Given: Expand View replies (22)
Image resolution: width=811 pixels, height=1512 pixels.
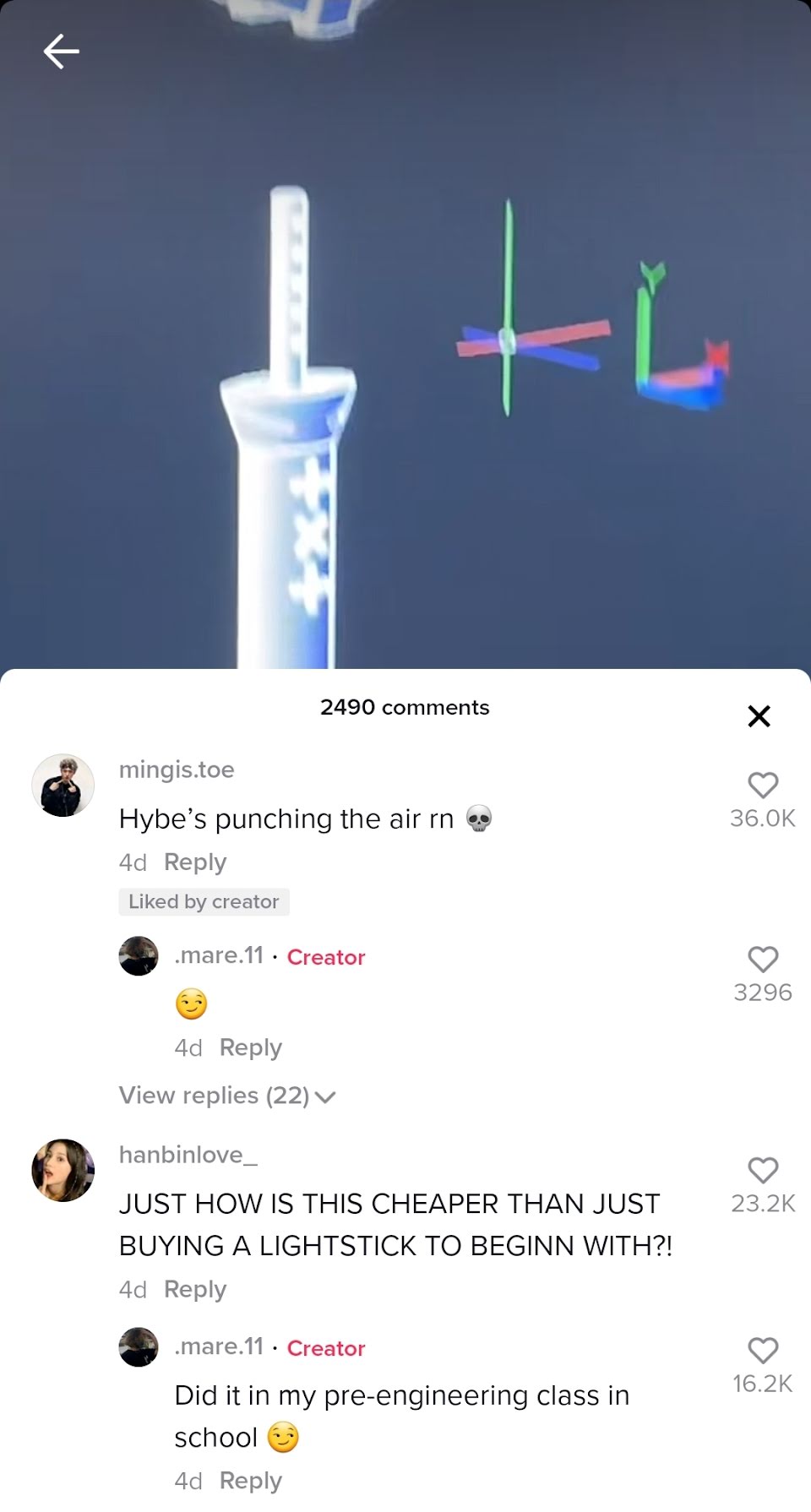Looking at the screenshot, I should 226,1096.
